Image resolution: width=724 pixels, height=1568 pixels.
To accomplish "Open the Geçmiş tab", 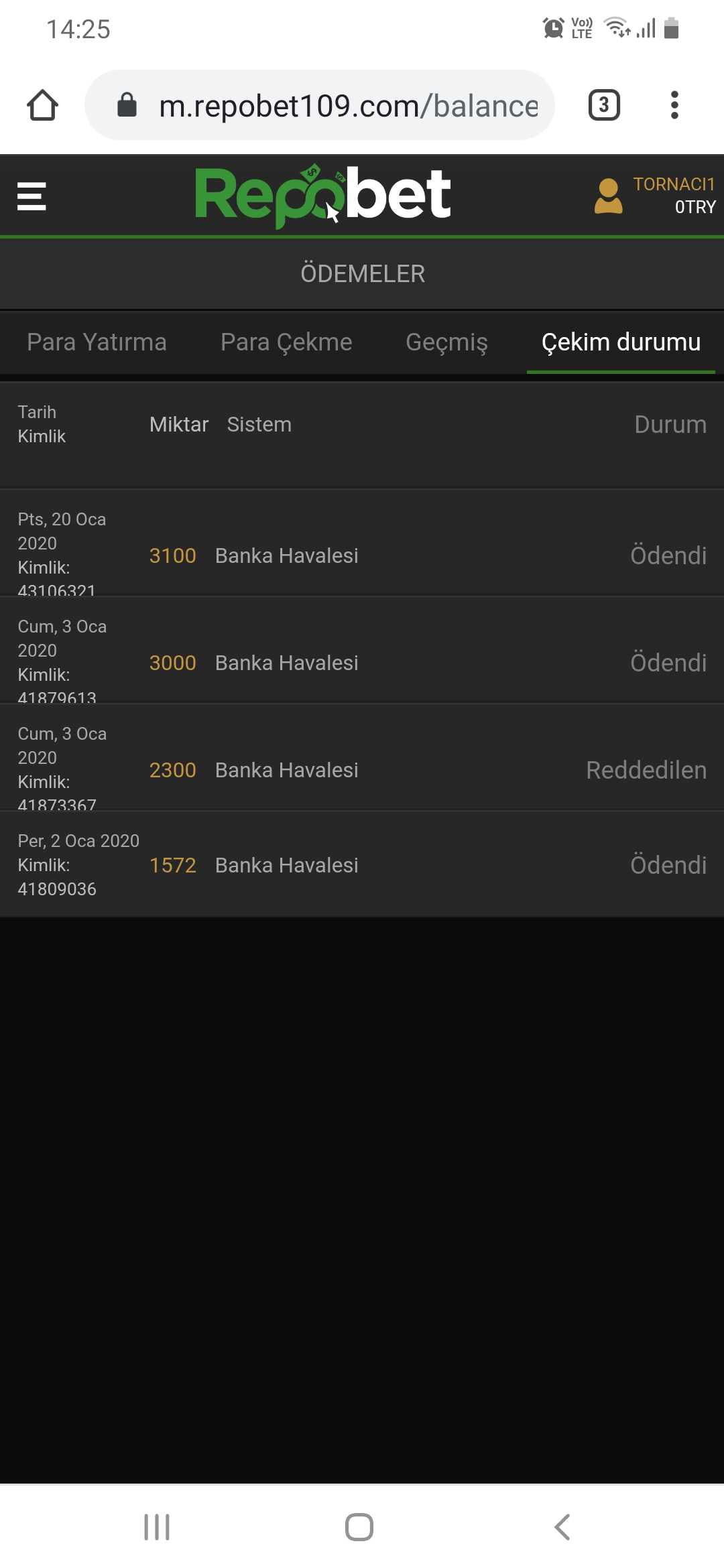I will click(x=446, y=342).
